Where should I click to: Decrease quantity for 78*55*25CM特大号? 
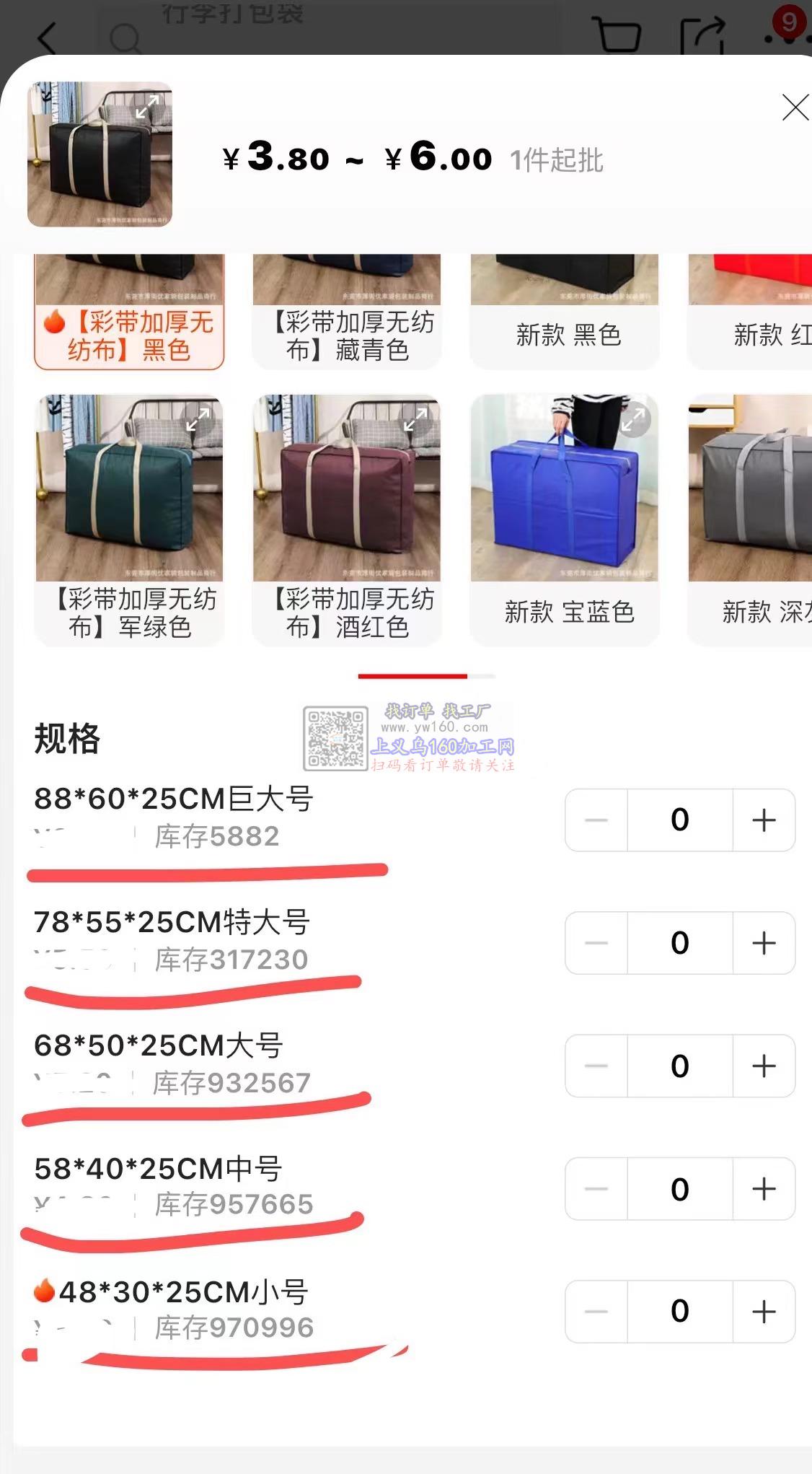coord(596,943)
